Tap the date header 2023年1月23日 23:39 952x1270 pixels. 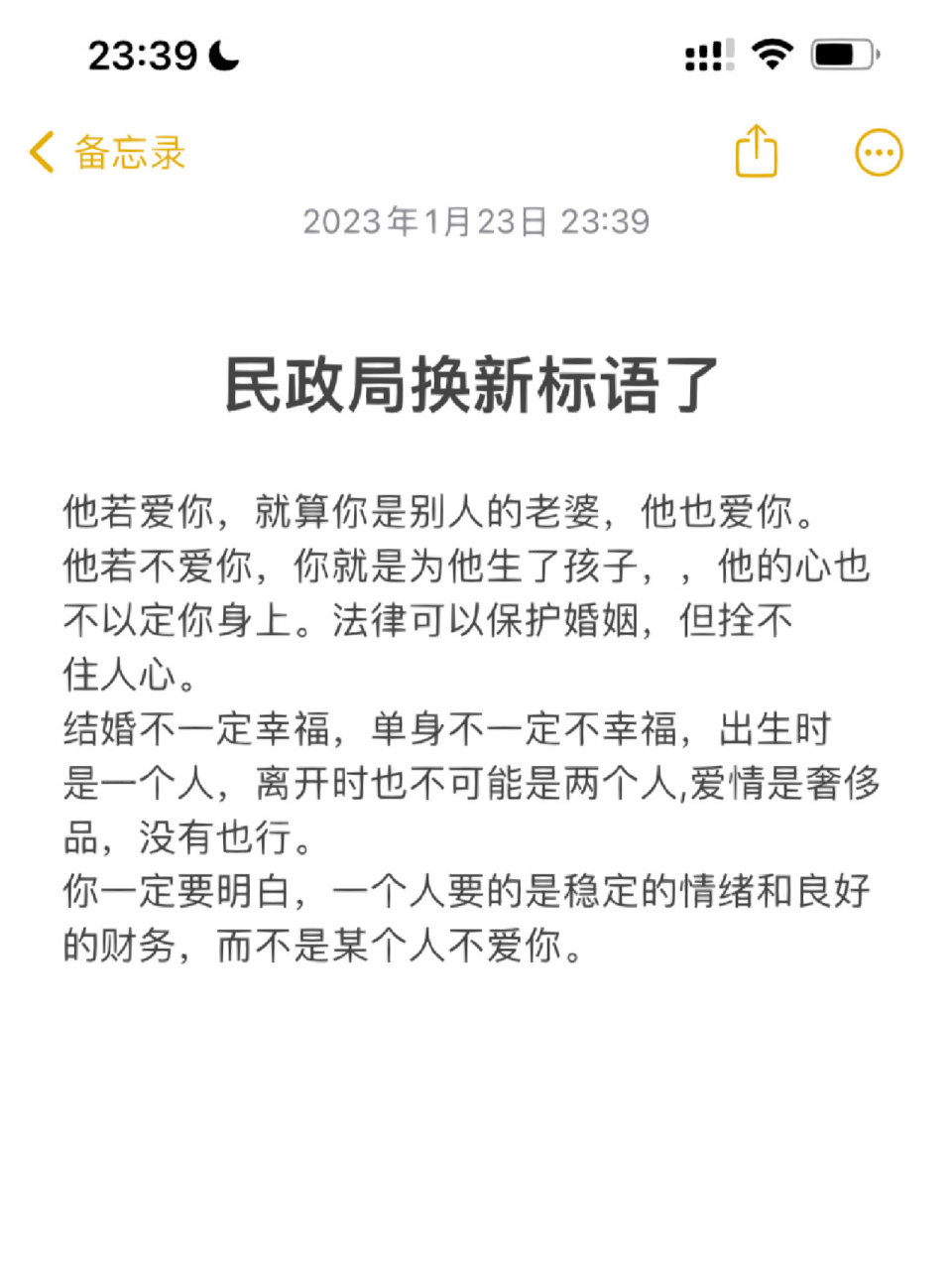476,222
